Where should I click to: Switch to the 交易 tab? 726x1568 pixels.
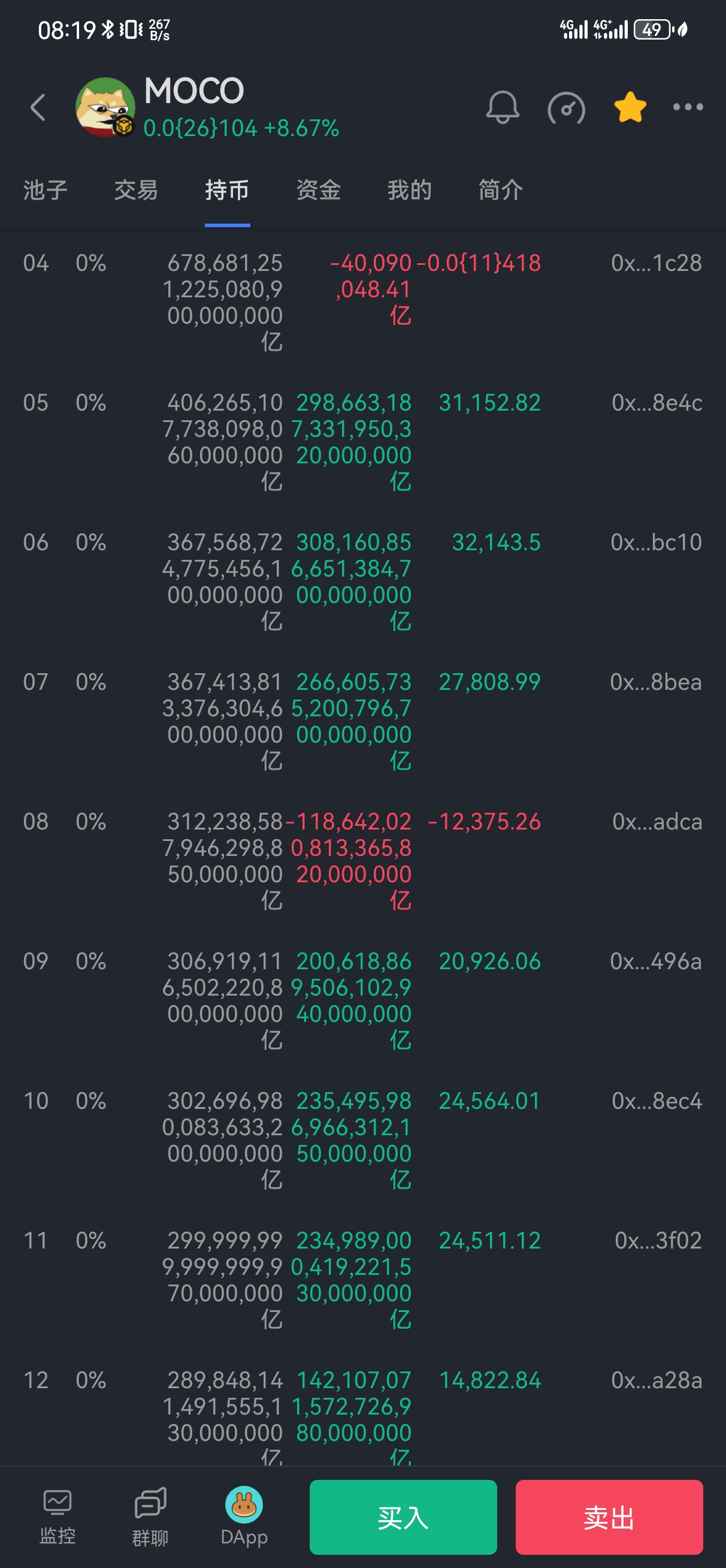[x=137, y=190]
